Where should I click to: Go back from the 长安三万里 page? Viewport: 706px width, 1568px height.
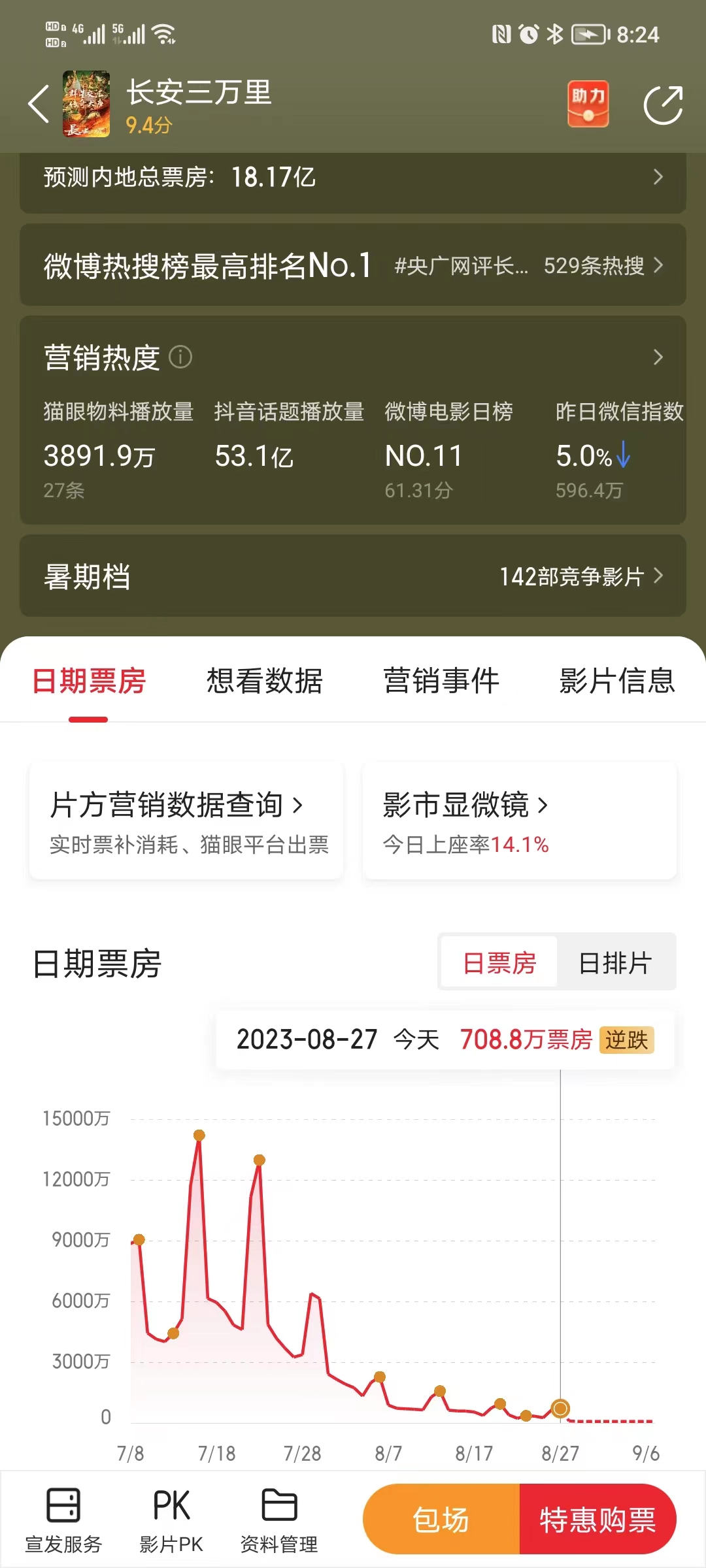[39, 104]
